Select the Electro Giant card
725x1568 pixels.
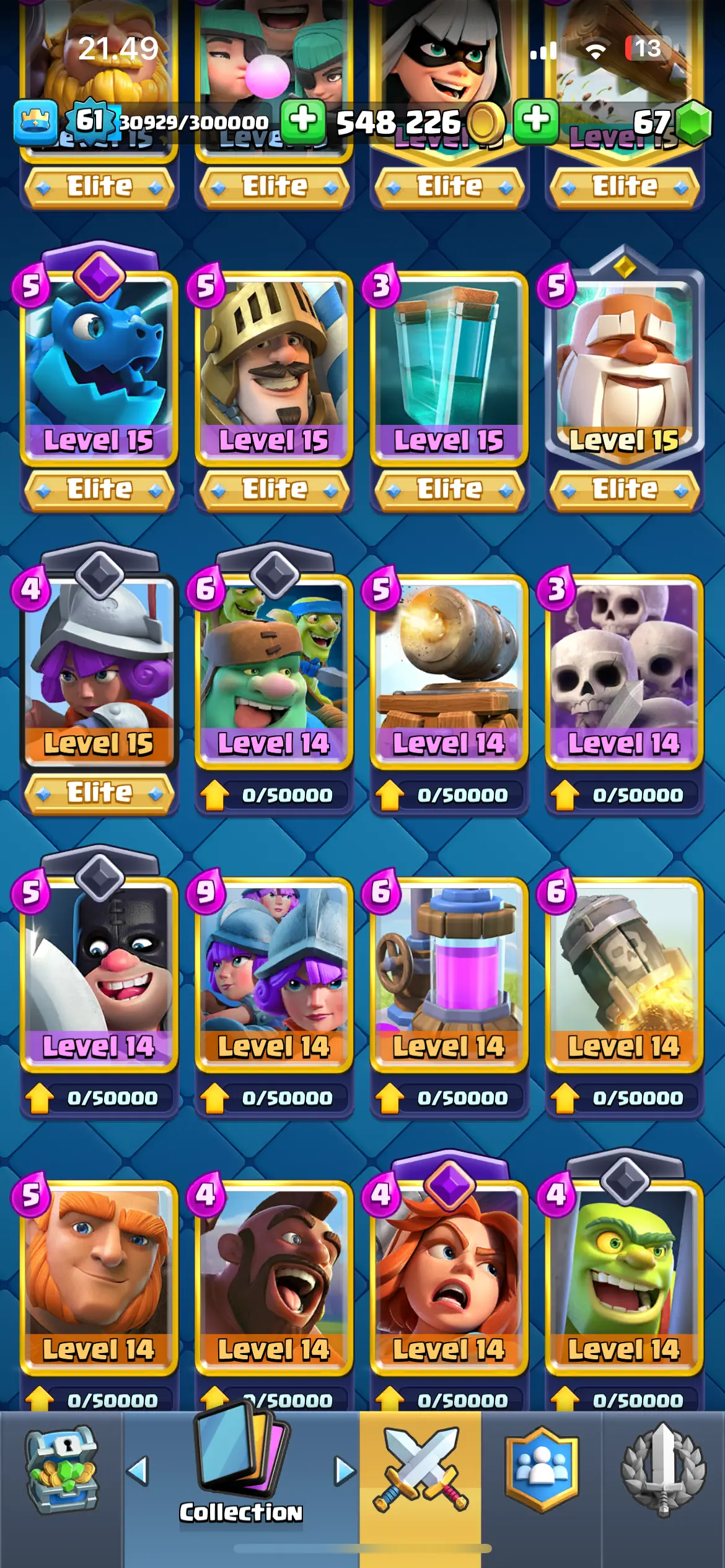click(x=624, y=365)
